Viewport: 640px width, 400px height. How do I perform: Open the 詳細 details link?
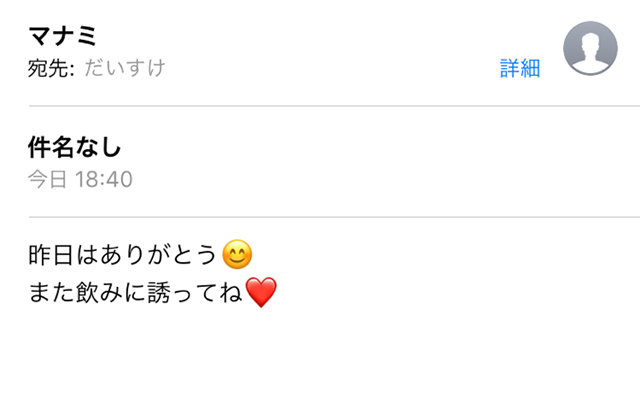coord(520,69)
